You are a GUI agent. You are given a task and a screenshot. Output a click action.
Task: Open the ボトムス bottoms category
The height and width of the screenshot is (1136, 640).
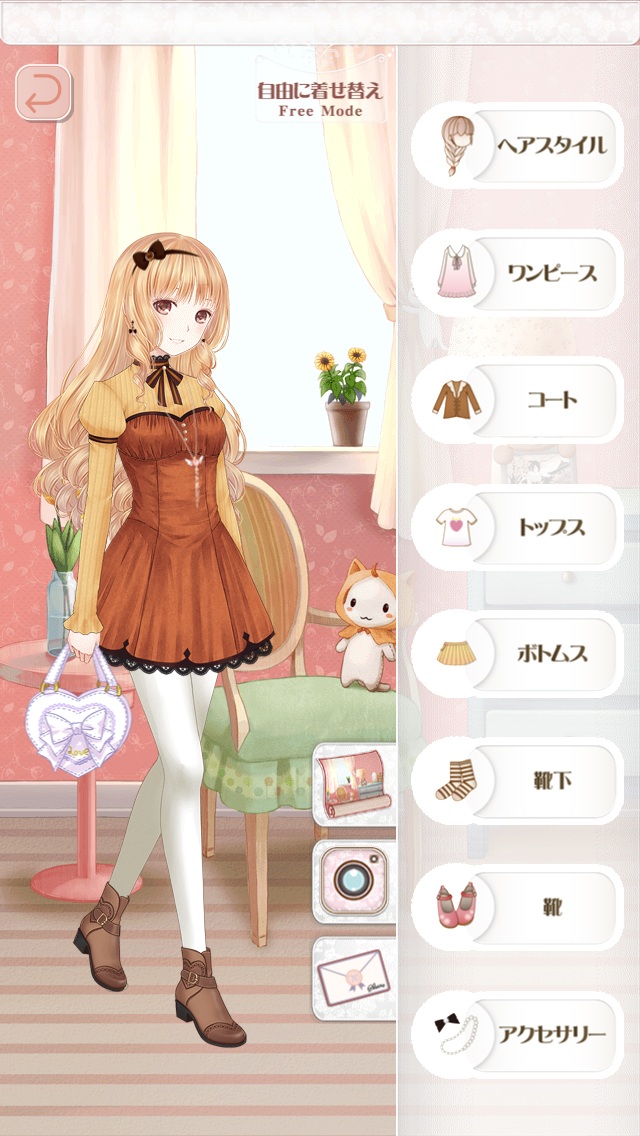tap(518, 654)
